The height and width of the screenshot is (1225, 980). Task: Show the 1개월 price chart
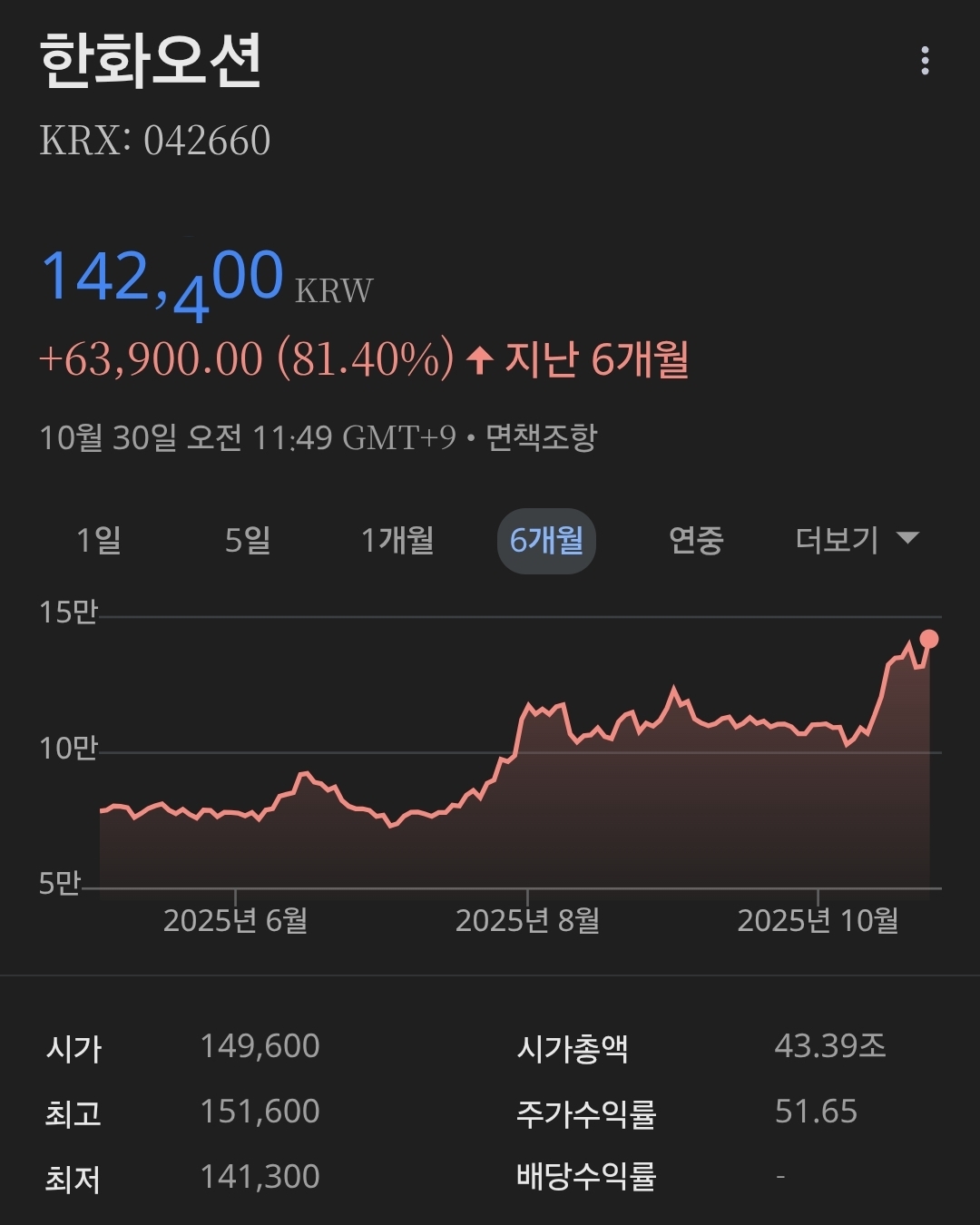pos(397,541)
